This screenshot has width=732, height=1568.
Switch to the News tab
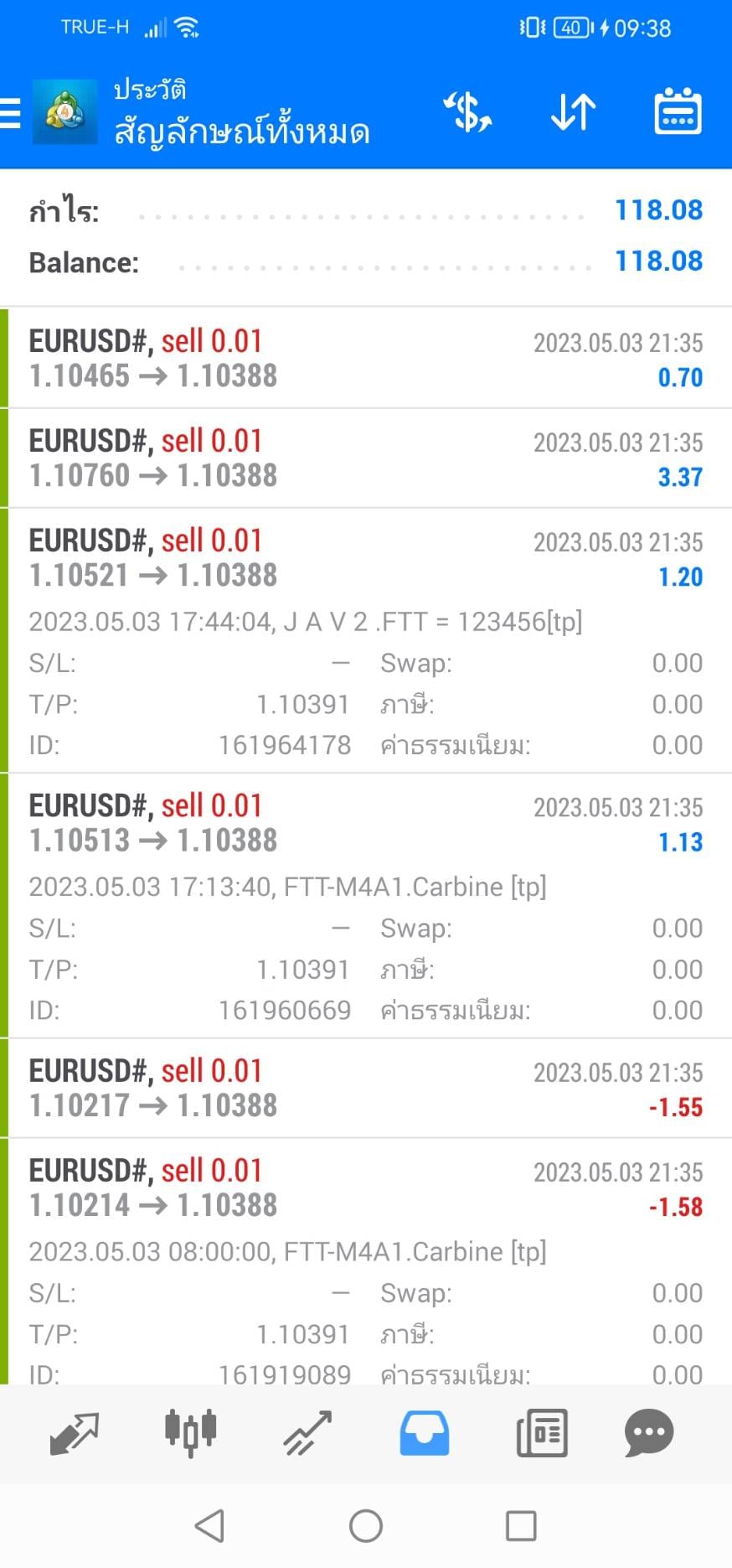(541, 1433)
